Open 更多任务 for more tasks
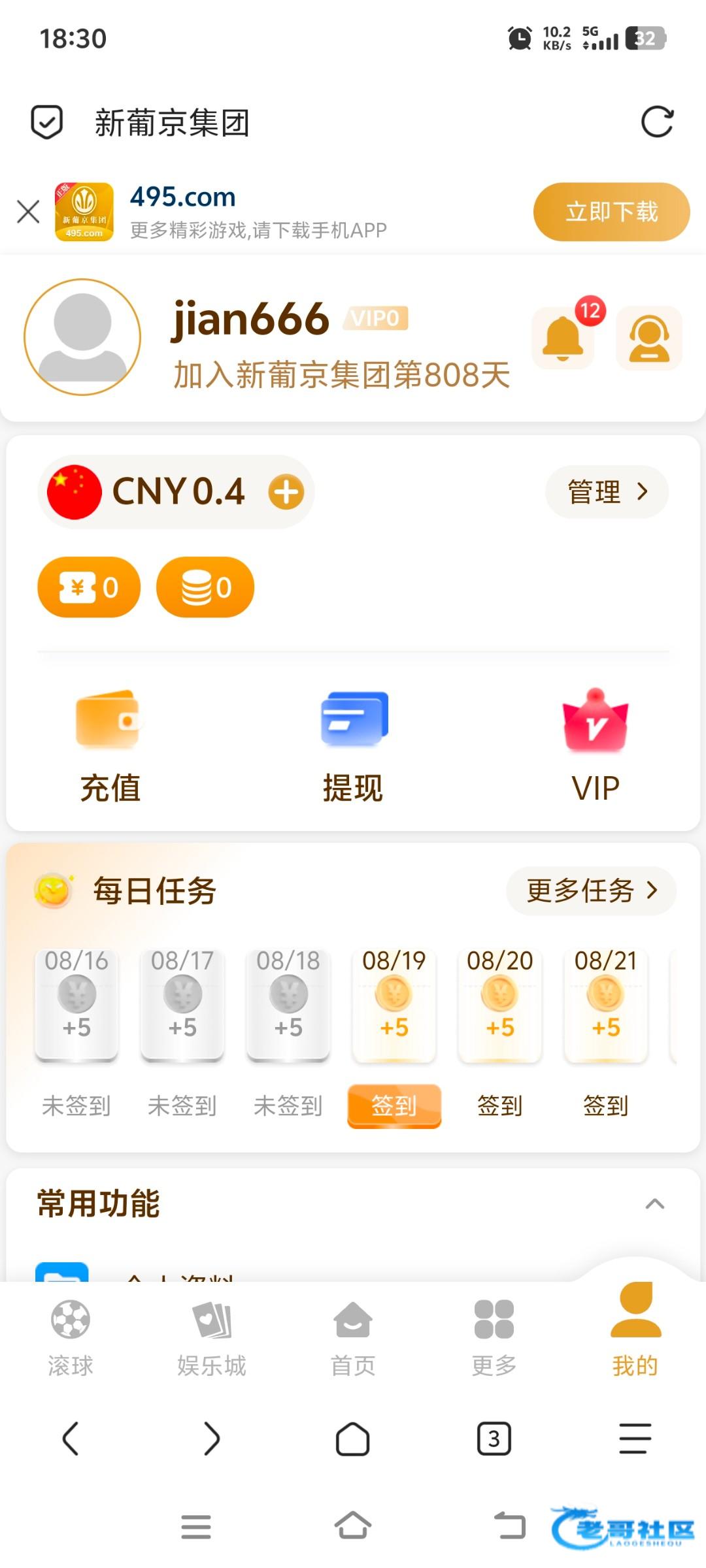Image resolution: width=706 pixels, height=1568 pixels. click(x=591, y=890)
